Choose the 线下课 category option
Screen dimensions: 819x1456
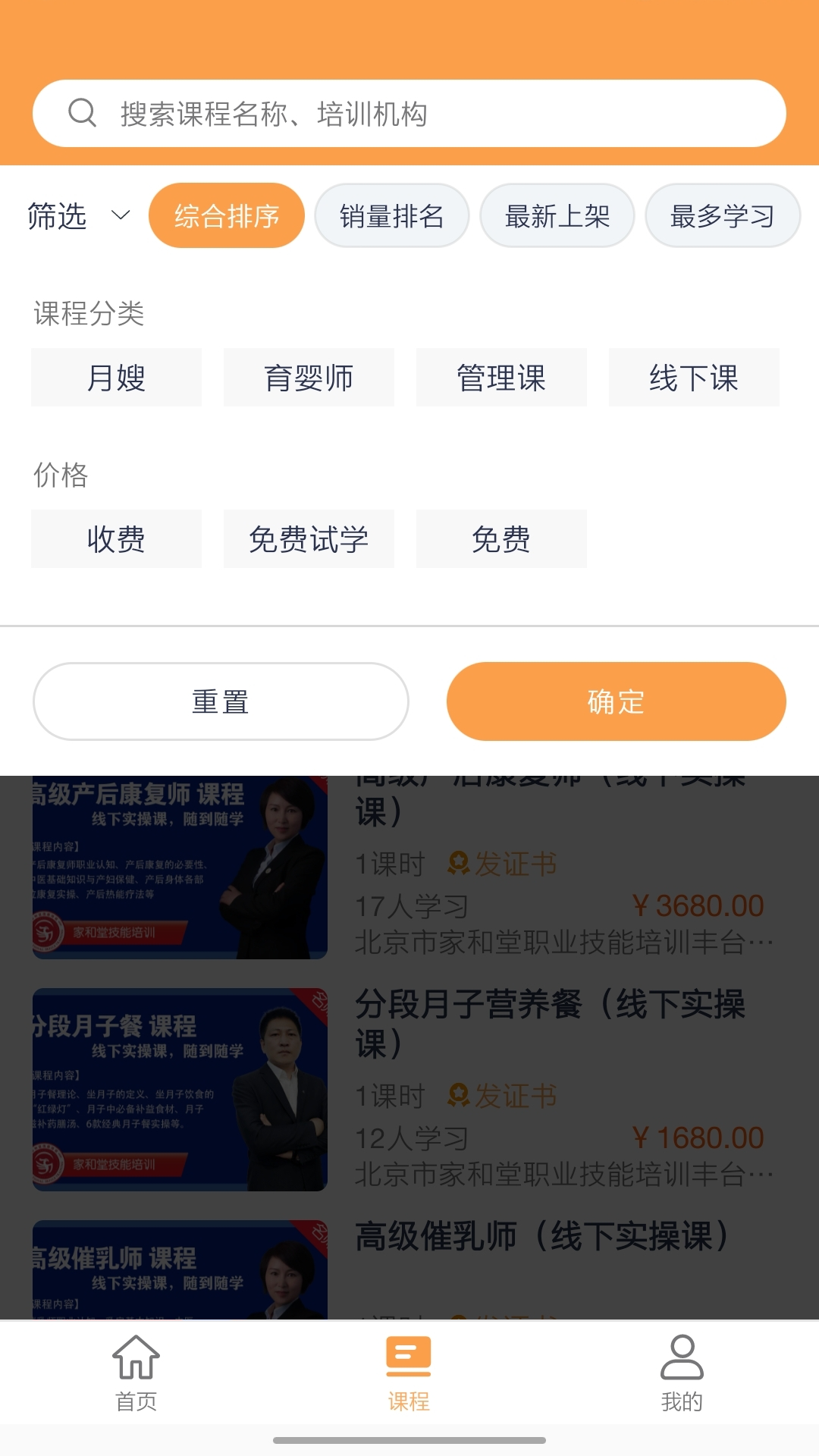(x=694, y=377)
